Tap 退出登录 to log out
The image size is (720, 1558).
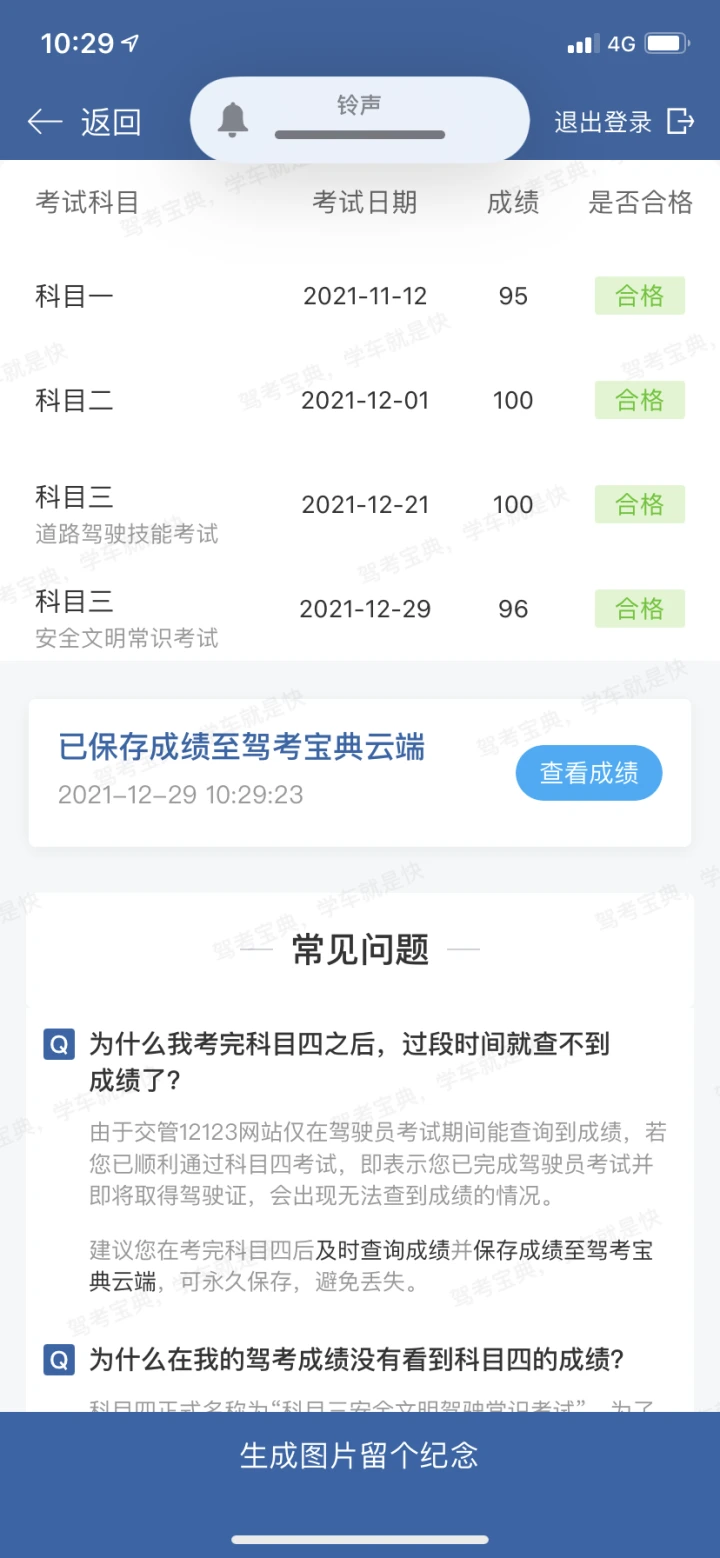624,122
